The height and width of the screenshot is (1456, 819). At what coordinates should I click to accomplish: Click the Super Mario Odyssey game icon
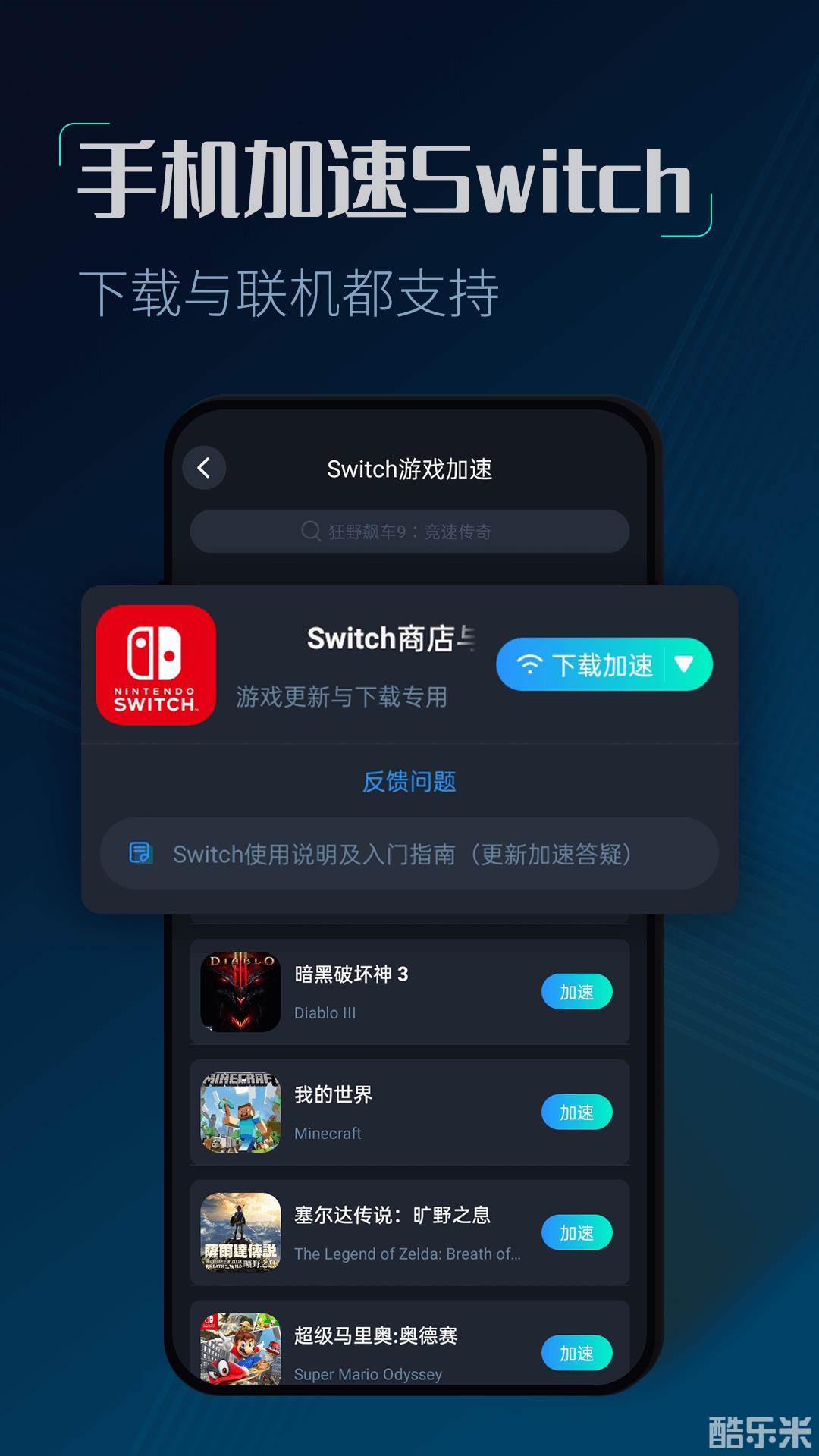(239, 1354)
